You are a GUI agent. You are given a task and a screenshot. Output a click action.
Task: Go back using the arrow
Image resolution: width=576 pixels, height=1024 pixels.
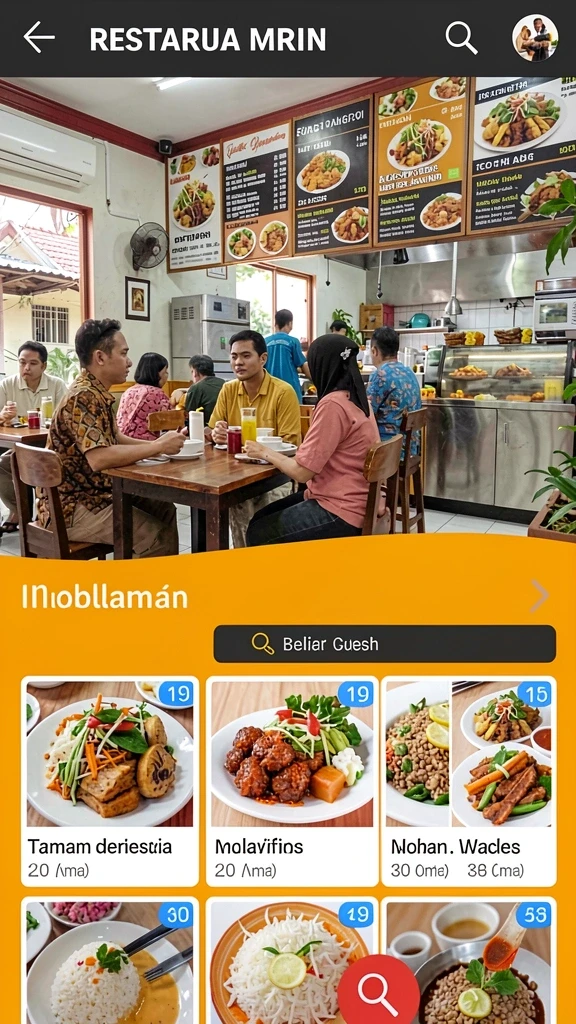(x=39, y=37)
